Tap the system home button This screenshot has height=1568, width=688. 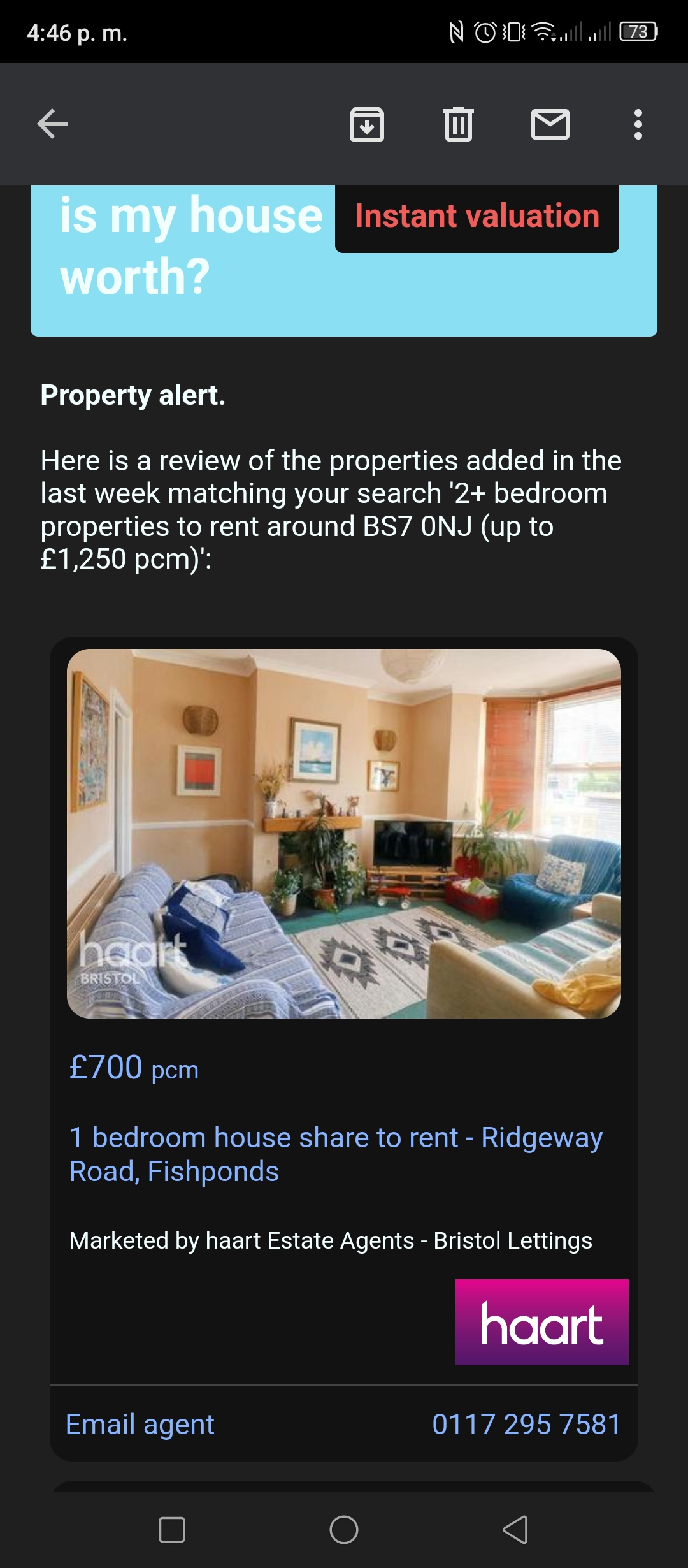[344, 1529]
